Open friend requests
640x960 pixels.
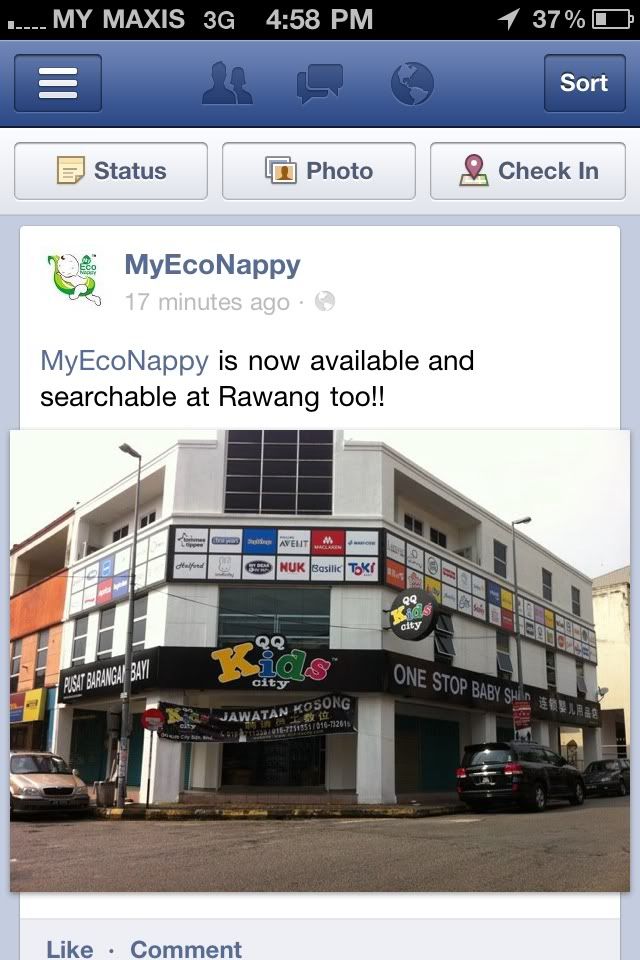(228, 83)
